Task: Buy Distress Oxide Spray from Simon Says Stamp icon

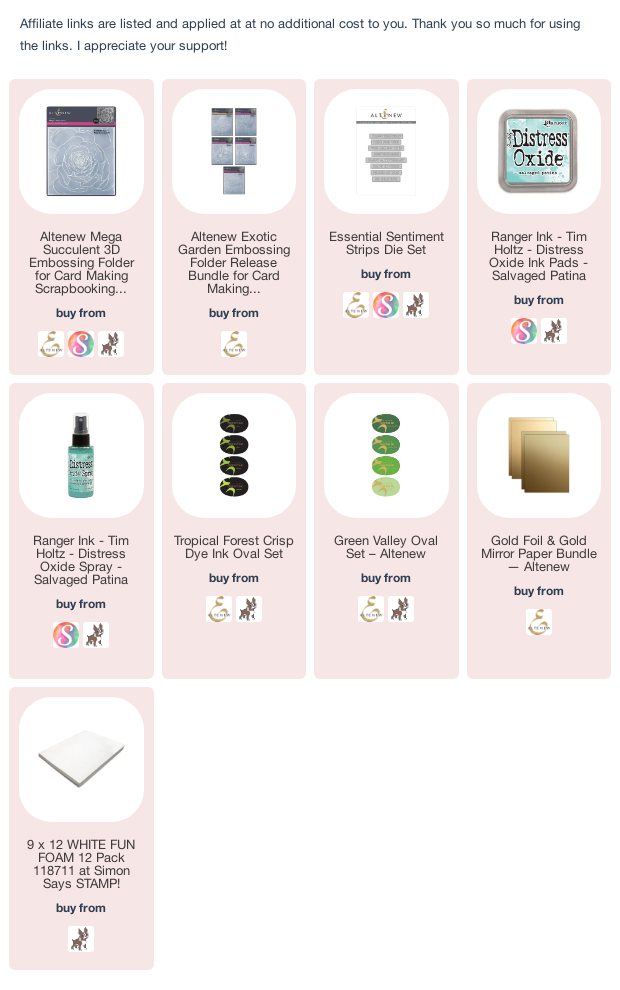Action: point(96,635)
